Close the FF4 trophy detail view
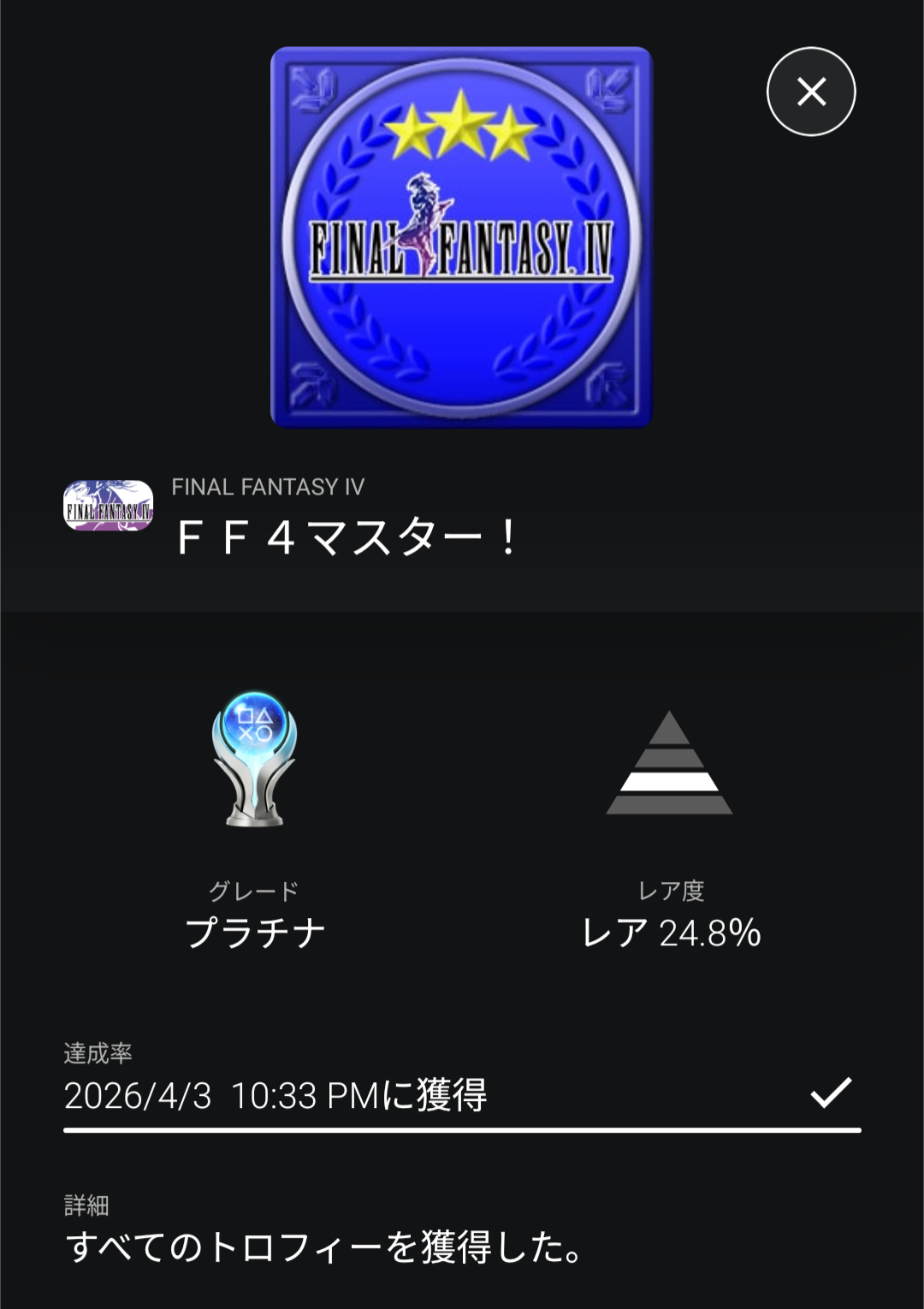 pyautogui.click(x=810, y=92)
